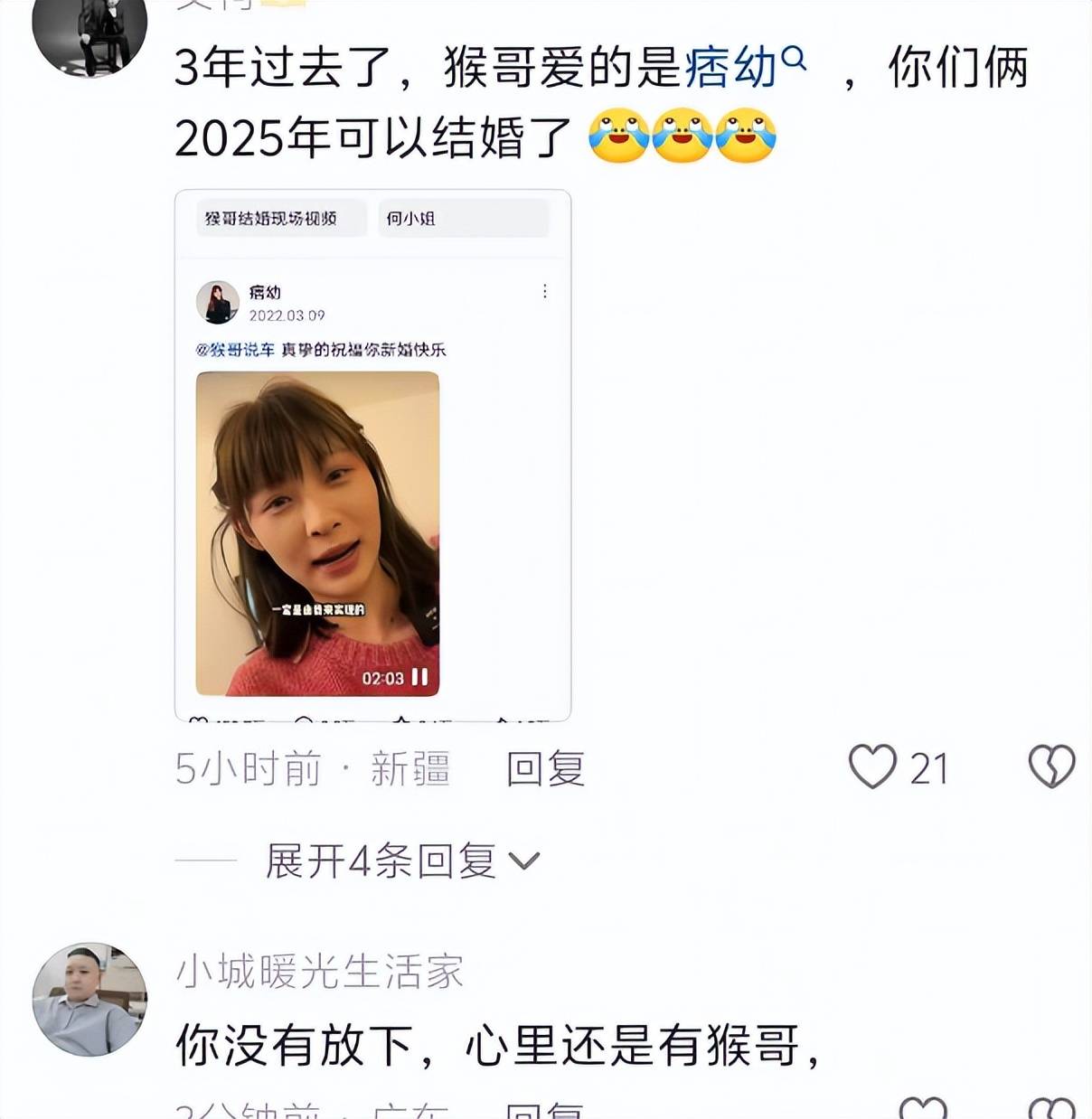Dislike the comment from 新疆
The height and width of the screenshot is (1119, 1092).
click(x=1051, y=767)
